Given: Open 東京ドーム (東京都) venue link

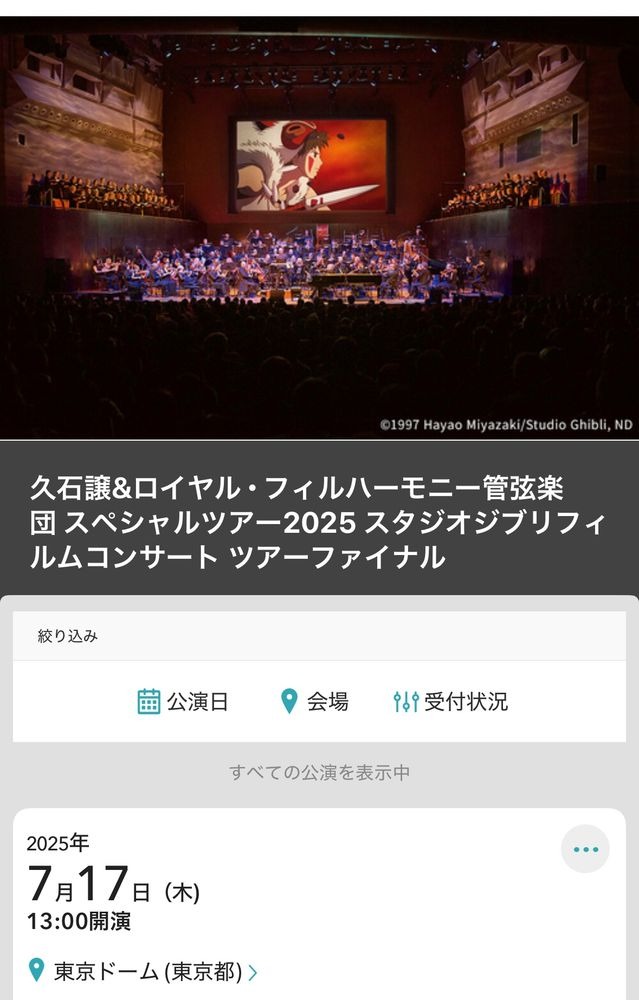Looking at the screenshot, I should coord(147,971).
